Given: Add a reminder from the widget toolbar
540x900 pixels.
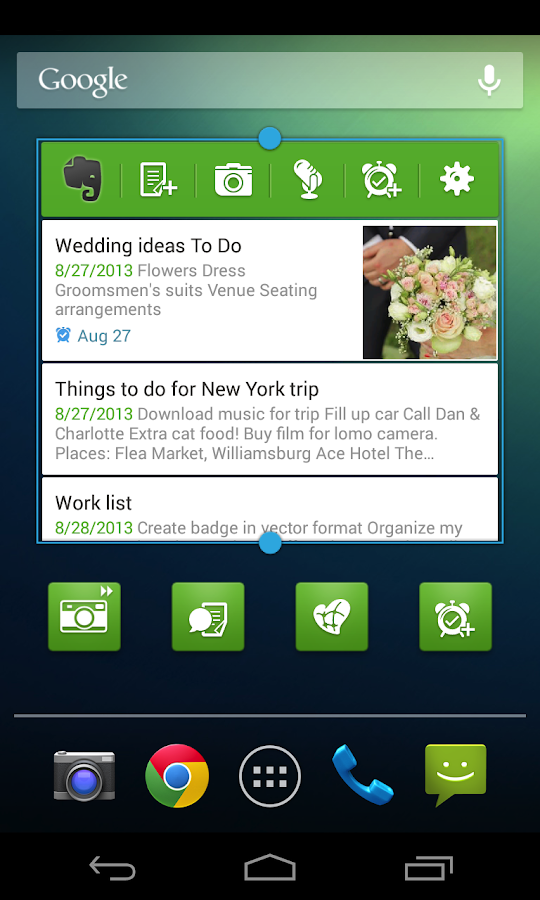Looking at the screenshot, I should [x=382, y=180].
